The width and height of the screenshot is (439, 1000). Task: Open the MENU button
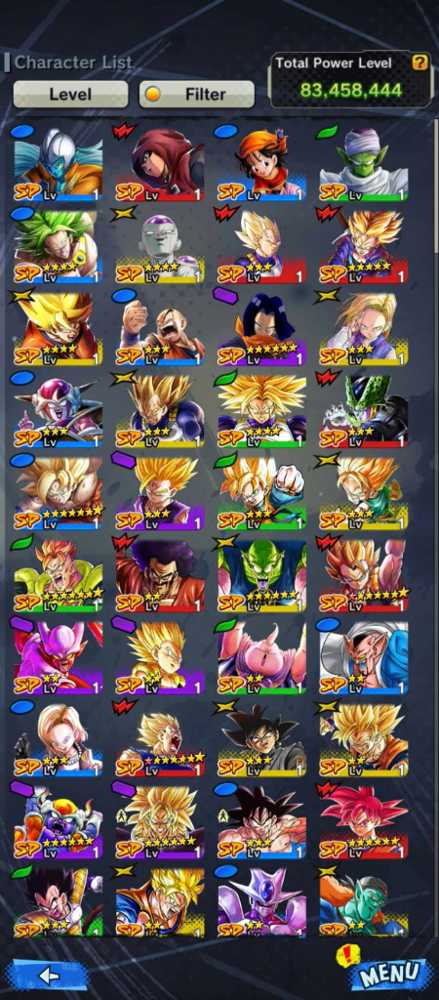pyautogui.click(x=389, y=973)
